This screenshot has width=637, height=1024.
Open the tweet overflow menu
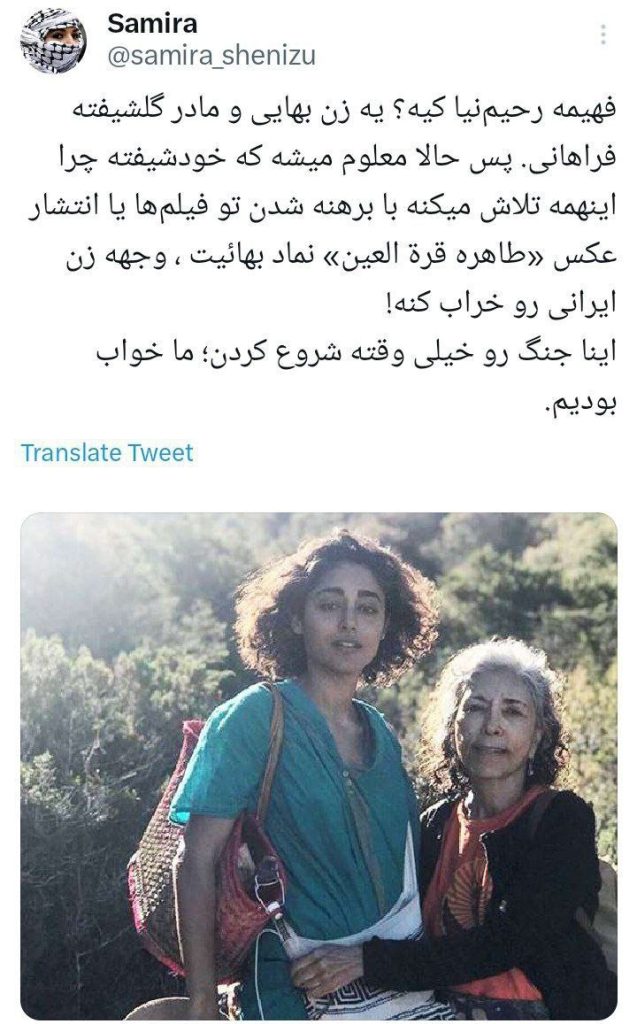click(x=603, y=36)
